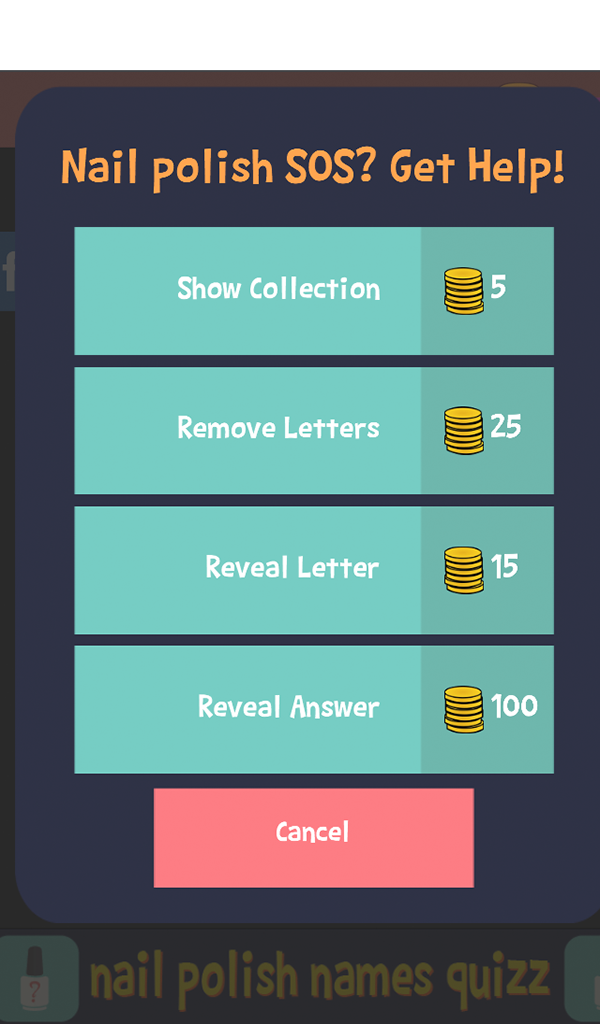Select Remove Letters hint for 25 coins
The width and height of the screenshot is (600, 1024).
pyautogui.click(x=313, y=430)
